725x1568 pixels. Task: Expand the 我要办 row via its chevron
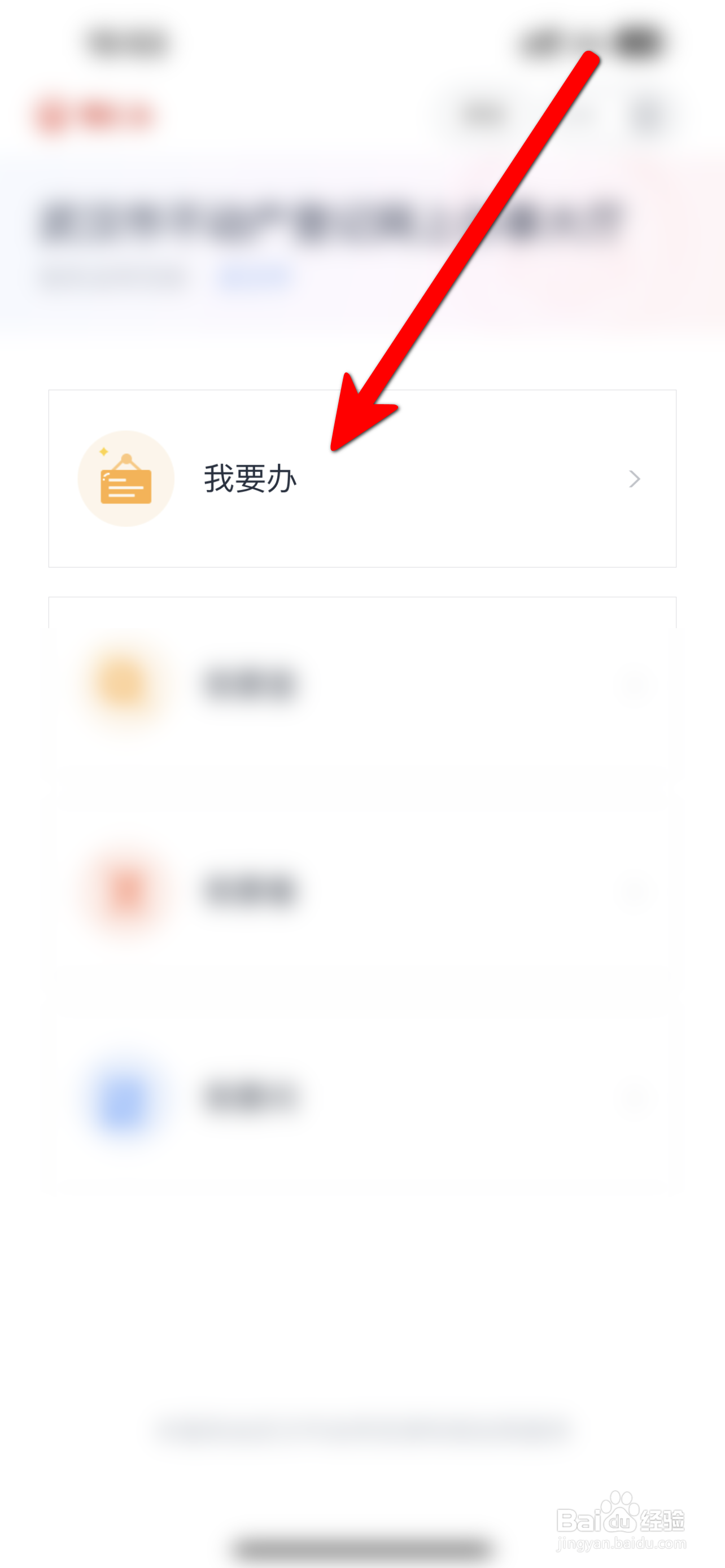[x=634, y=479]
